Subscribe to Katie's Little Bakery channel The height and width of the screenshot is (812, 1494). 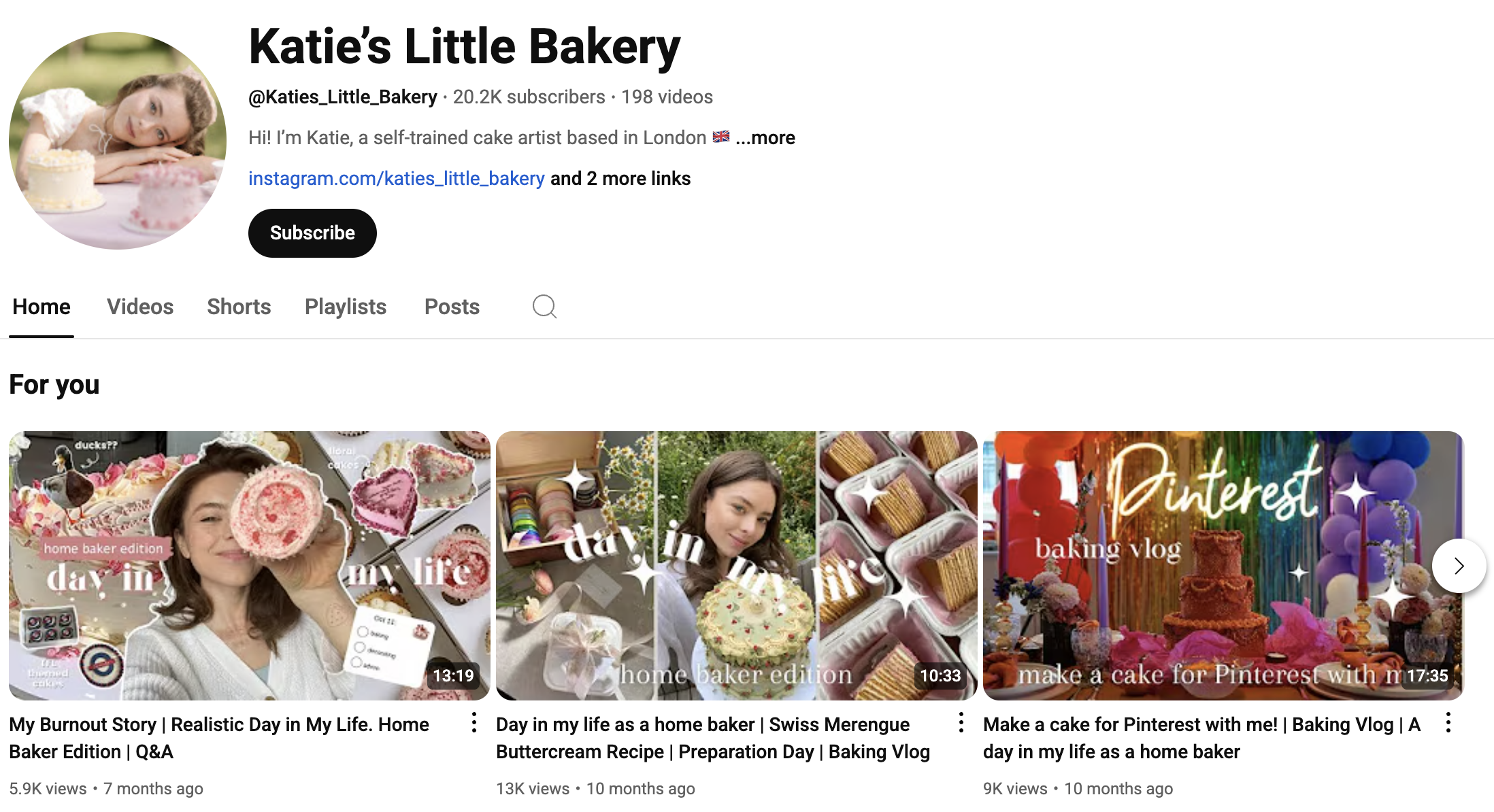pyautogui.click(x=312, y=233)
